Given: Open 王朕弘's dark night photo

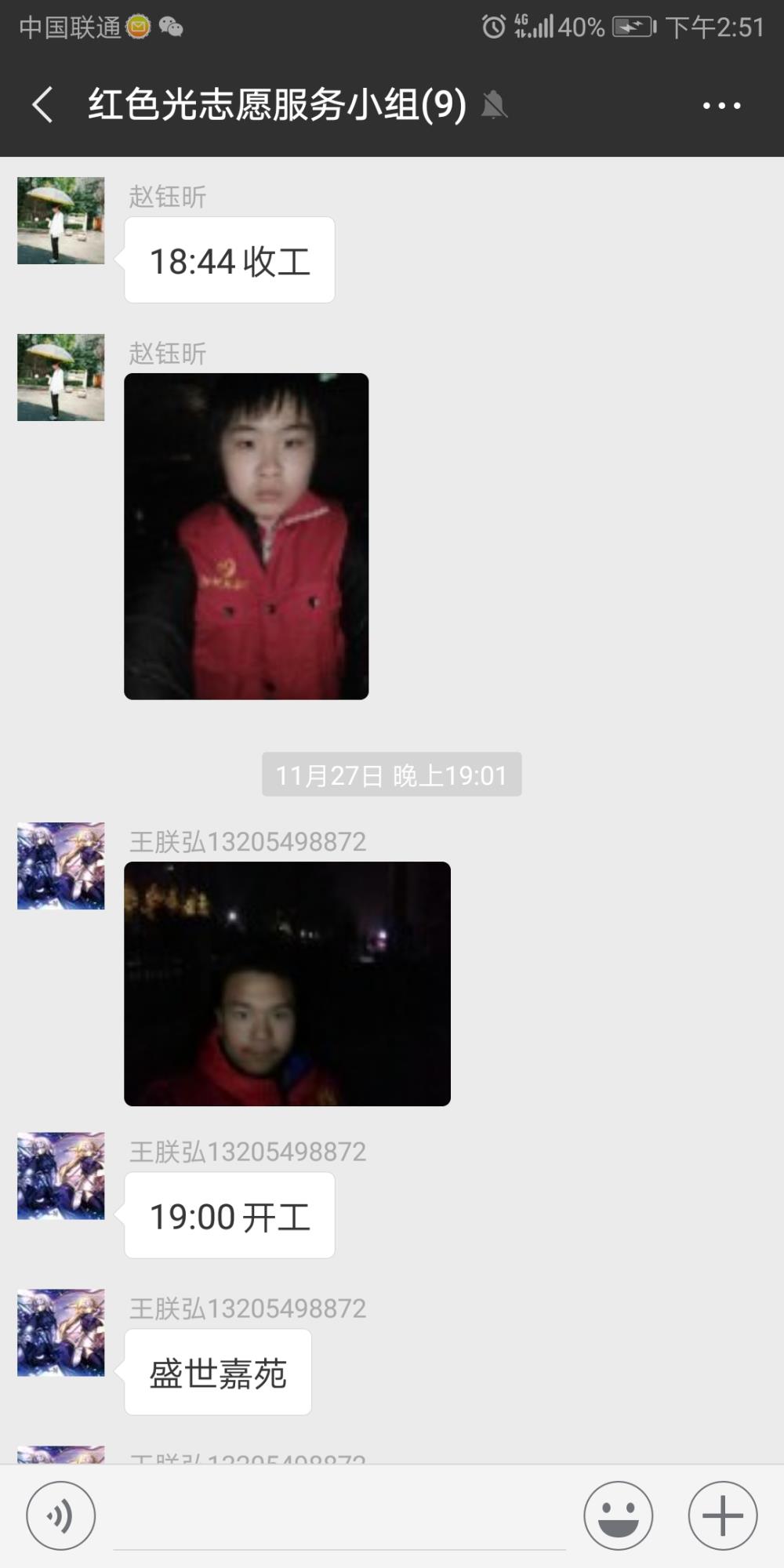Looking at the screenshot, I should [287, 984].
